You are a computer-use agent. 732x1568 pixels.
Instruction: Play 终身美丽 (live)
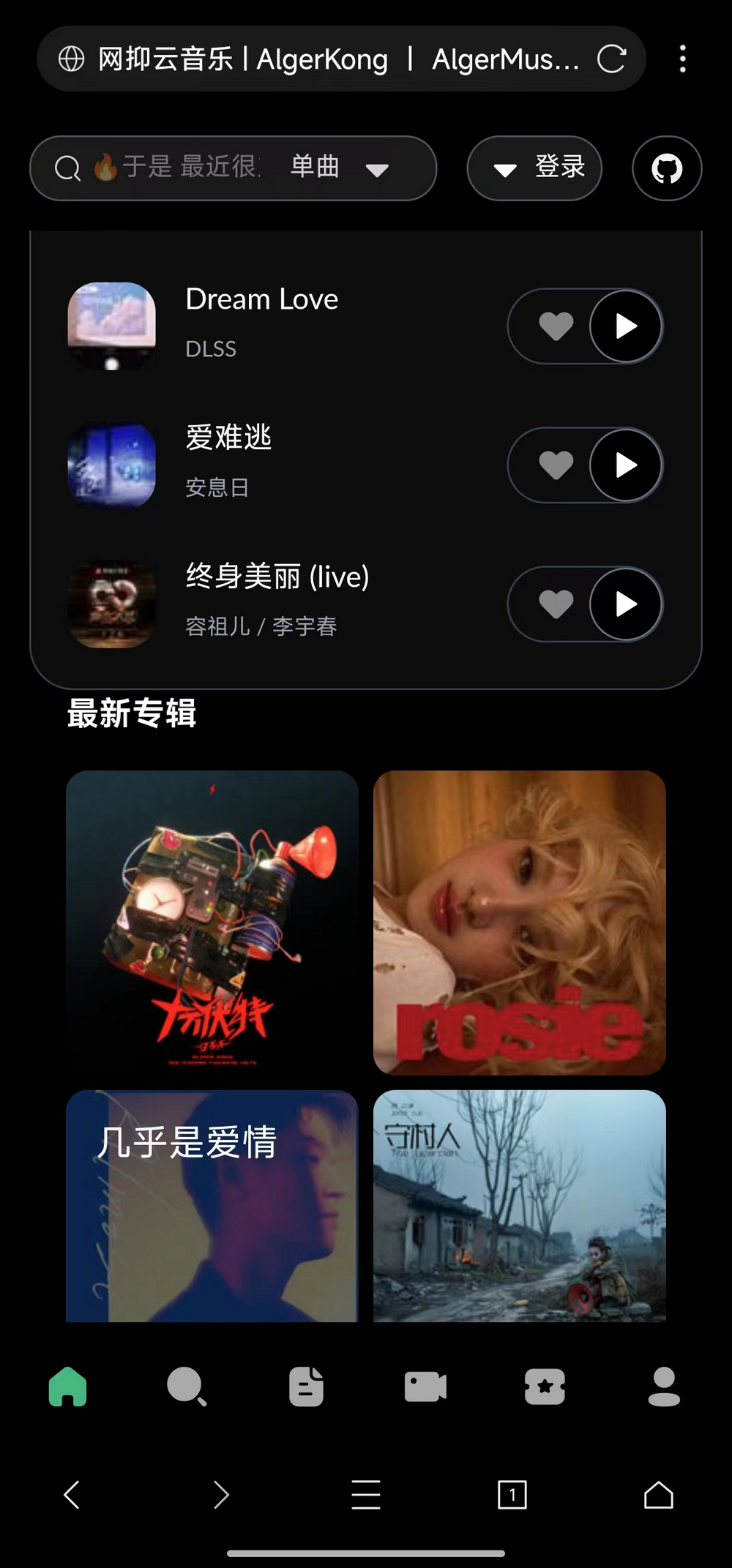(626, 604)
